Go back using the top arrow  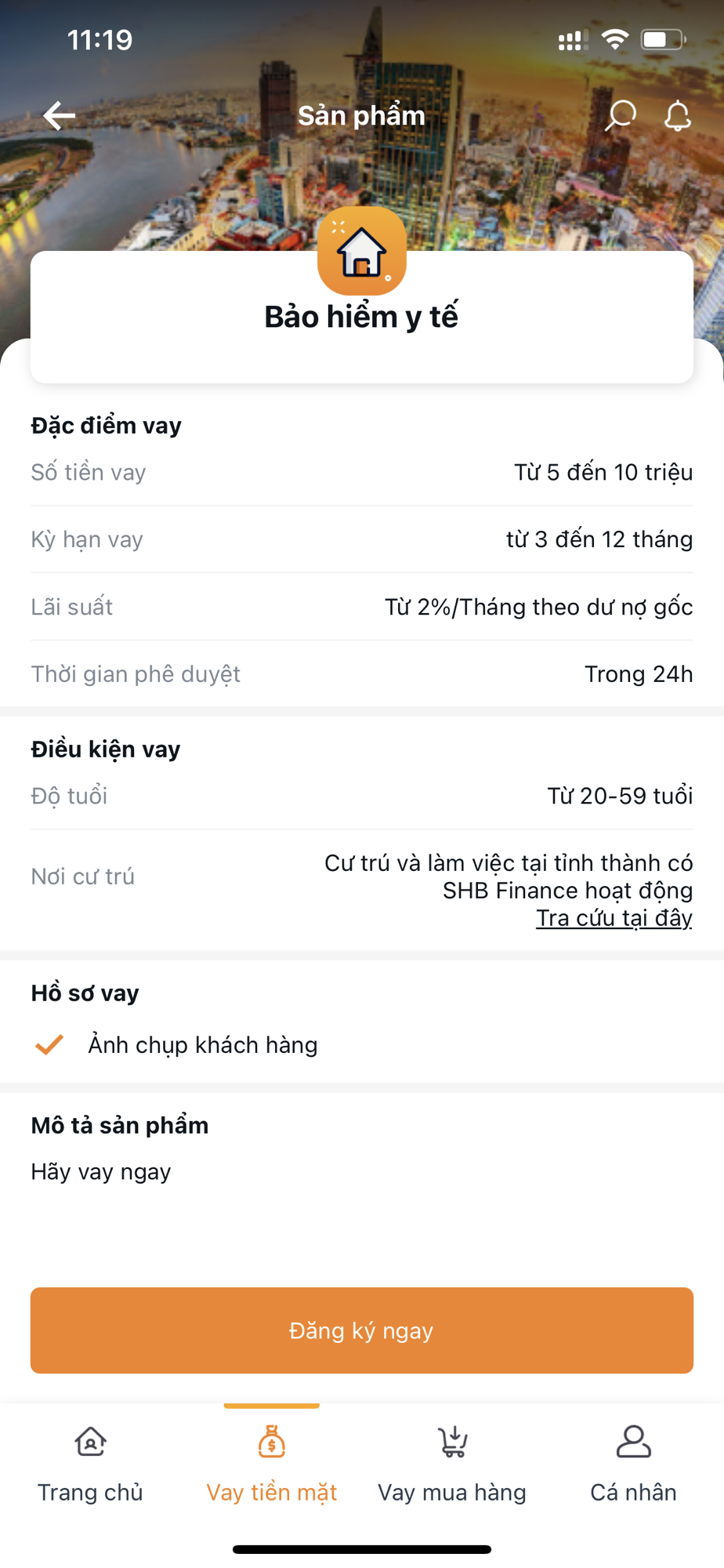[60, 116]
